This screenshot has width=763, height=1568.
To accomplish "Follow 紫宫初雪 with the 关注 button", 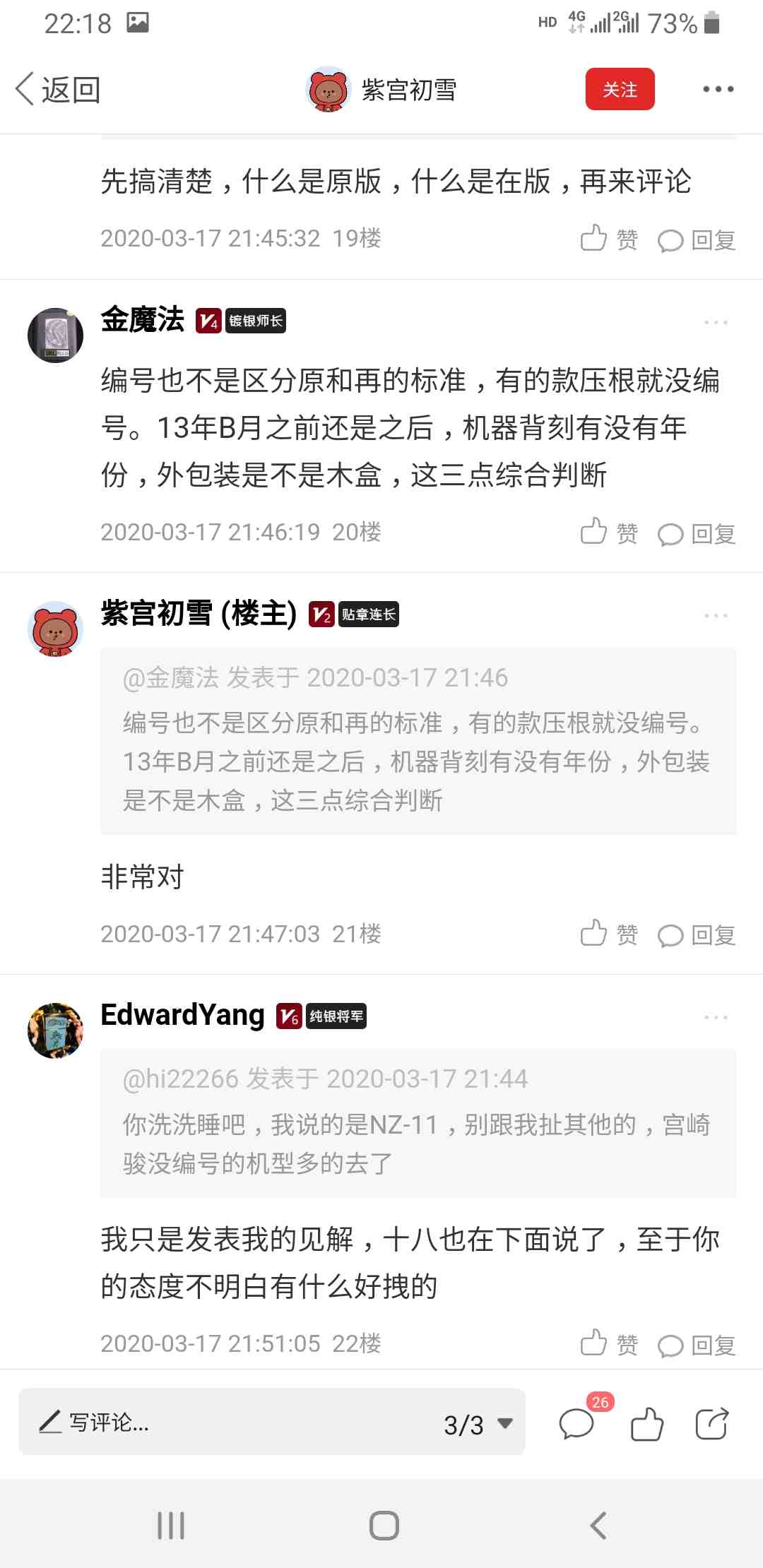I will point(620,89).
